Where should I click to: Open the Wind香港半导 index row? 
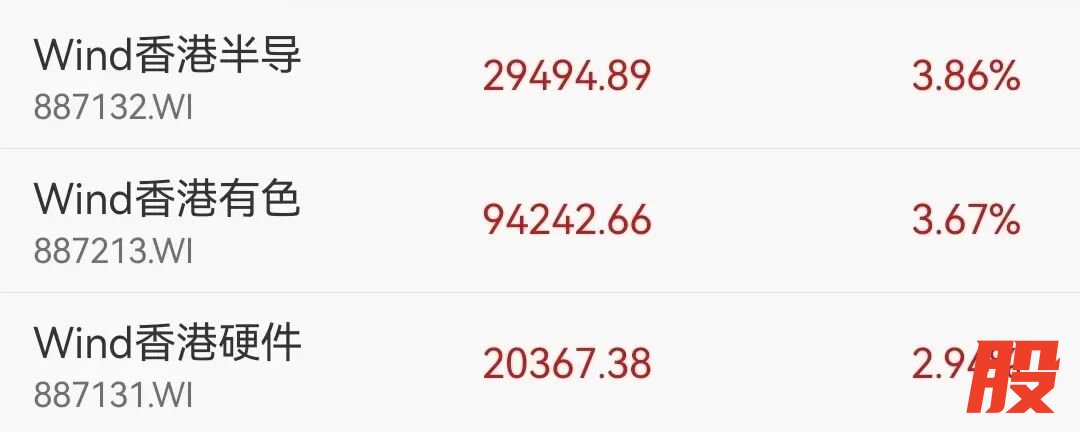click(x=540, y=74)
